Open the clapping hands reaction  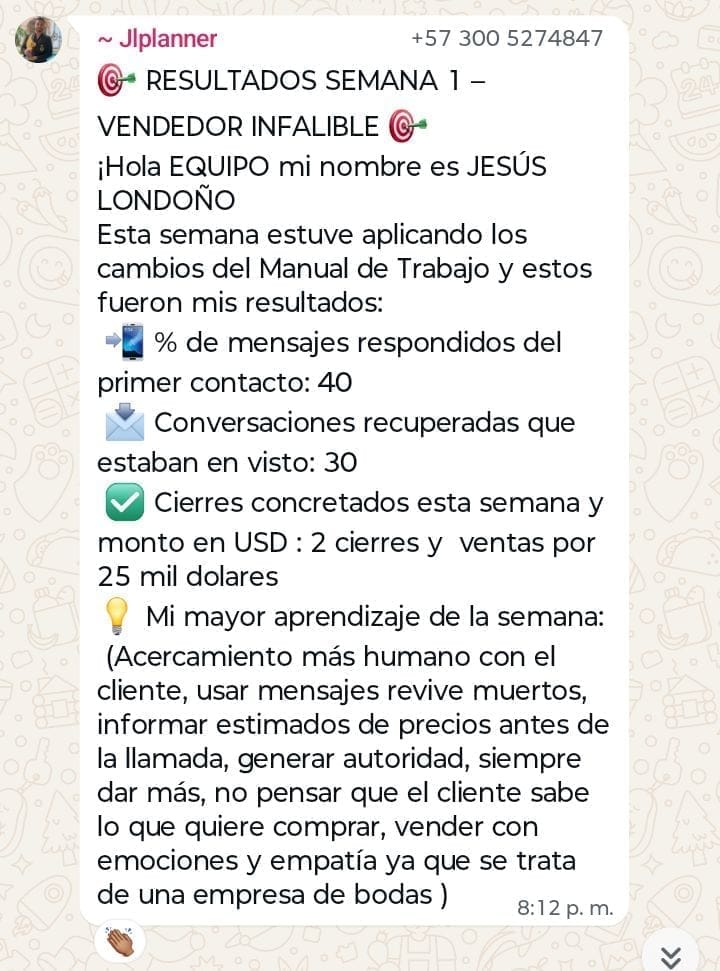tap(120, 941)
